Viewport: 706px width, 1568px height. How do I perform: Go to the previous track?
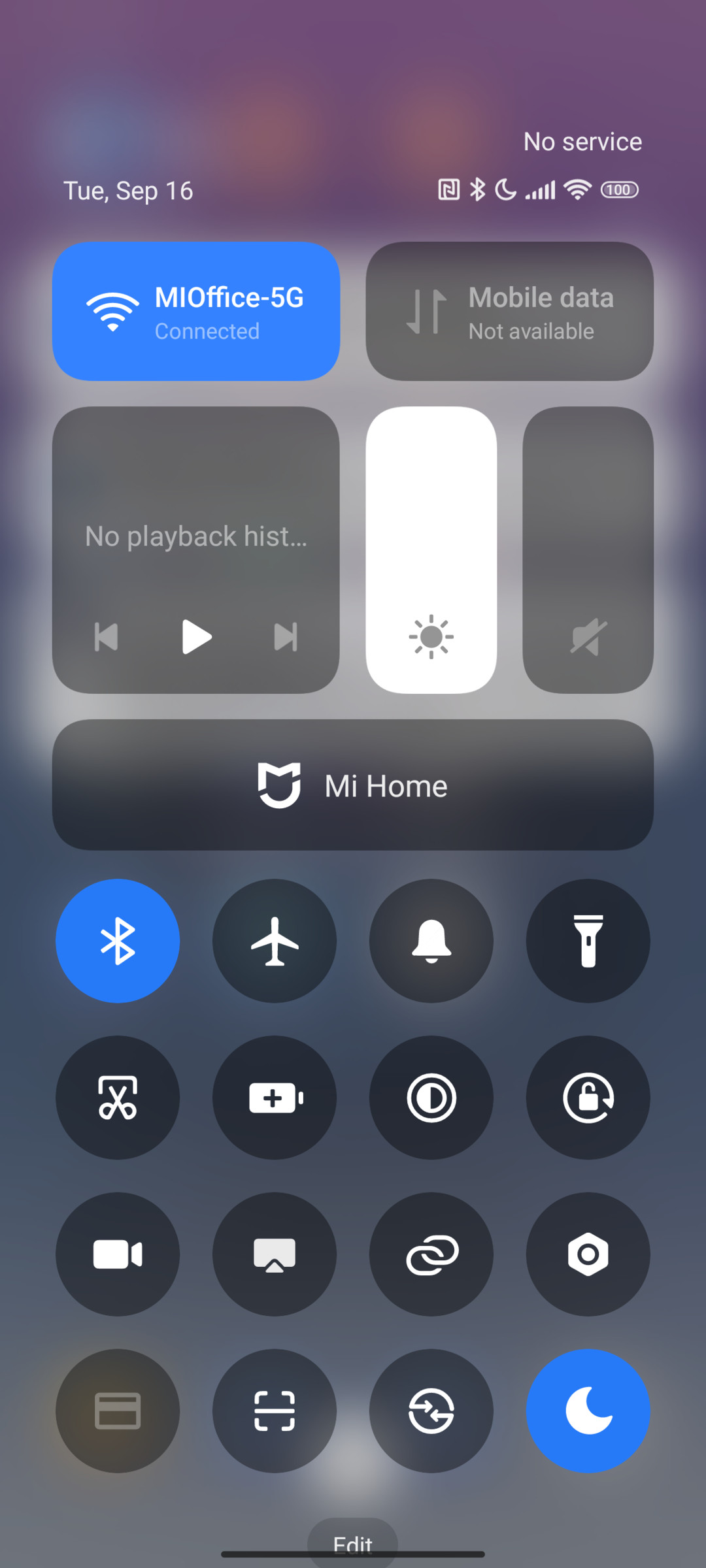tap(107, 637)
